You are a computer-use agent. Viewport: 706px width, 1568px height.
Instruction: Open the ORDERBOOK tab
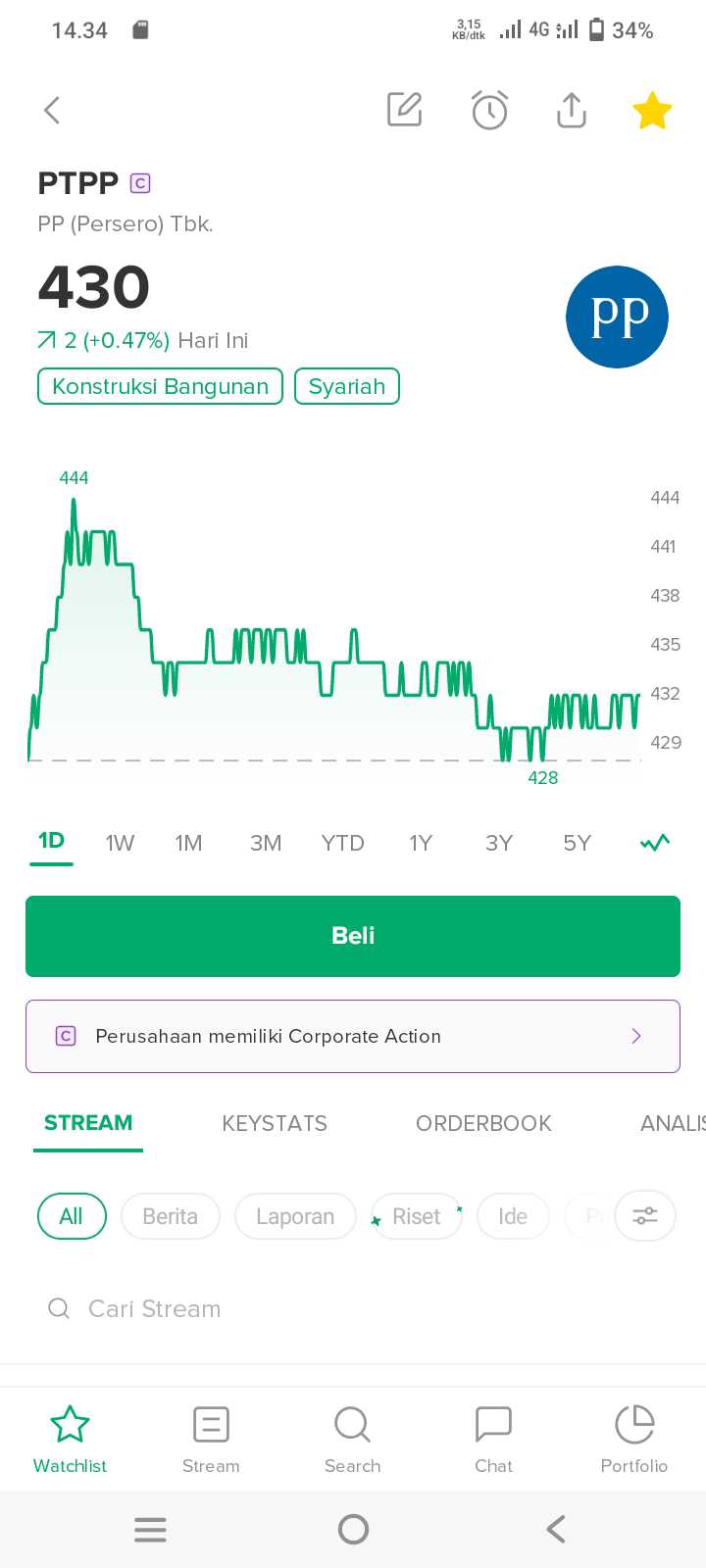tap(483, 1123)
